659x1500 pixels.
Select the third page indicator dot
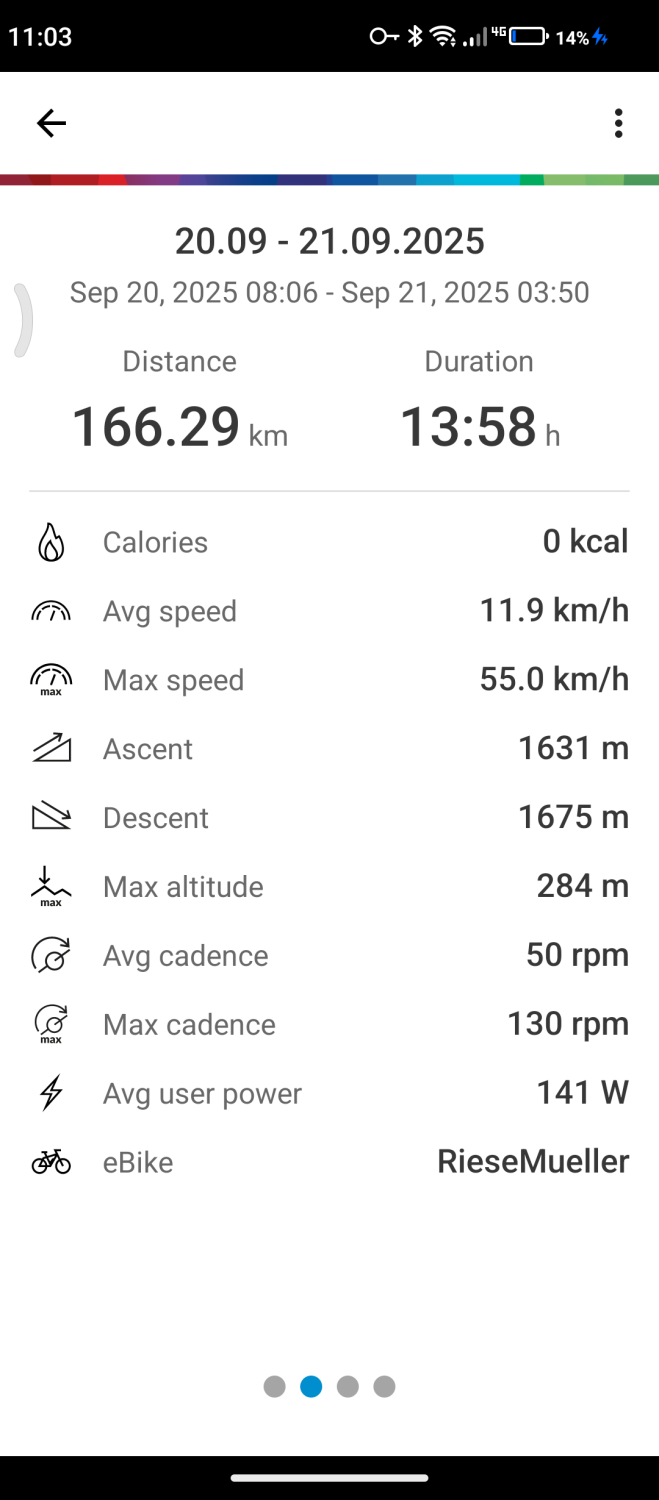pyautogui.click(x=348, y=1386)
